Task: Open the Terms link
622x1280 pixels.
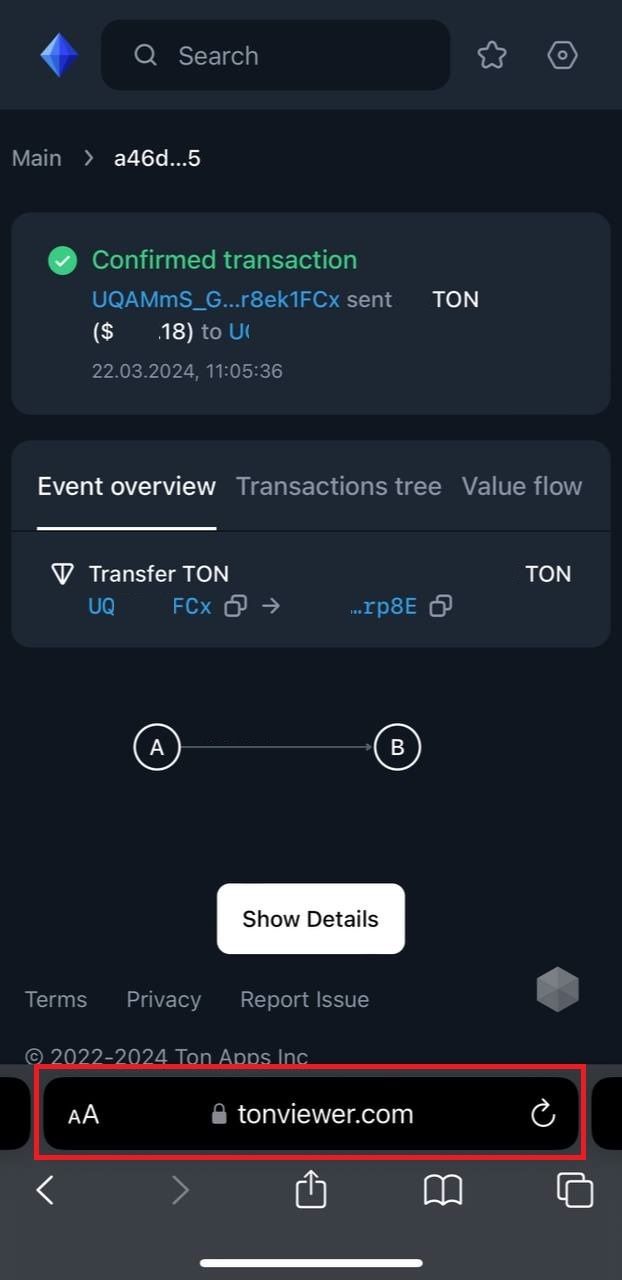Action: pos(56,999)
